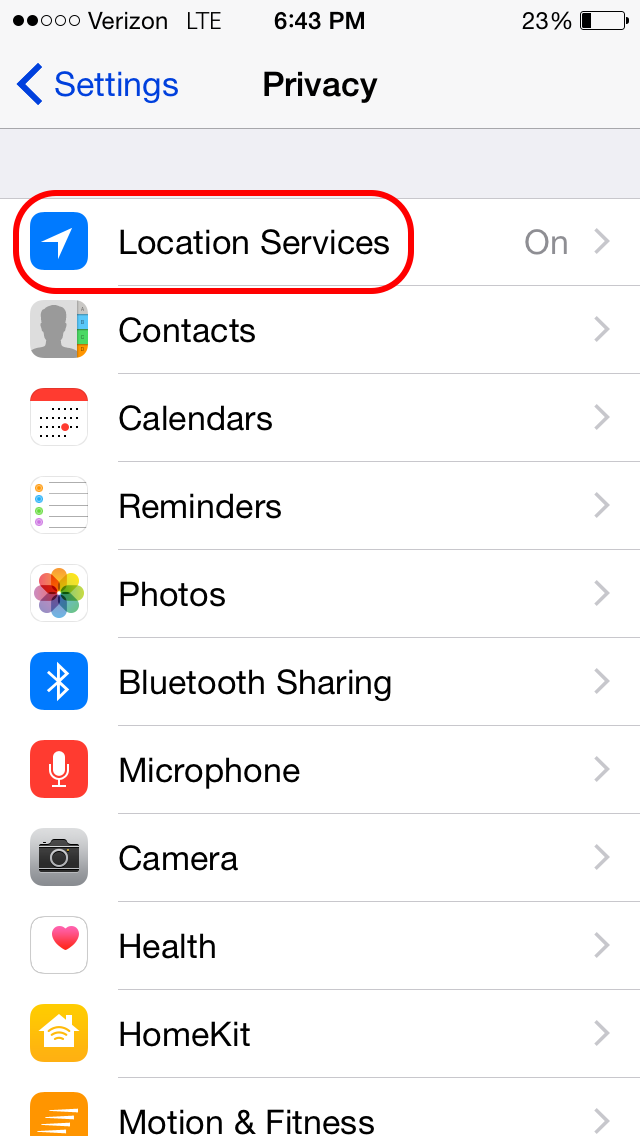Open Location Services settings
640x1136 pixels.
coord(320,242)
